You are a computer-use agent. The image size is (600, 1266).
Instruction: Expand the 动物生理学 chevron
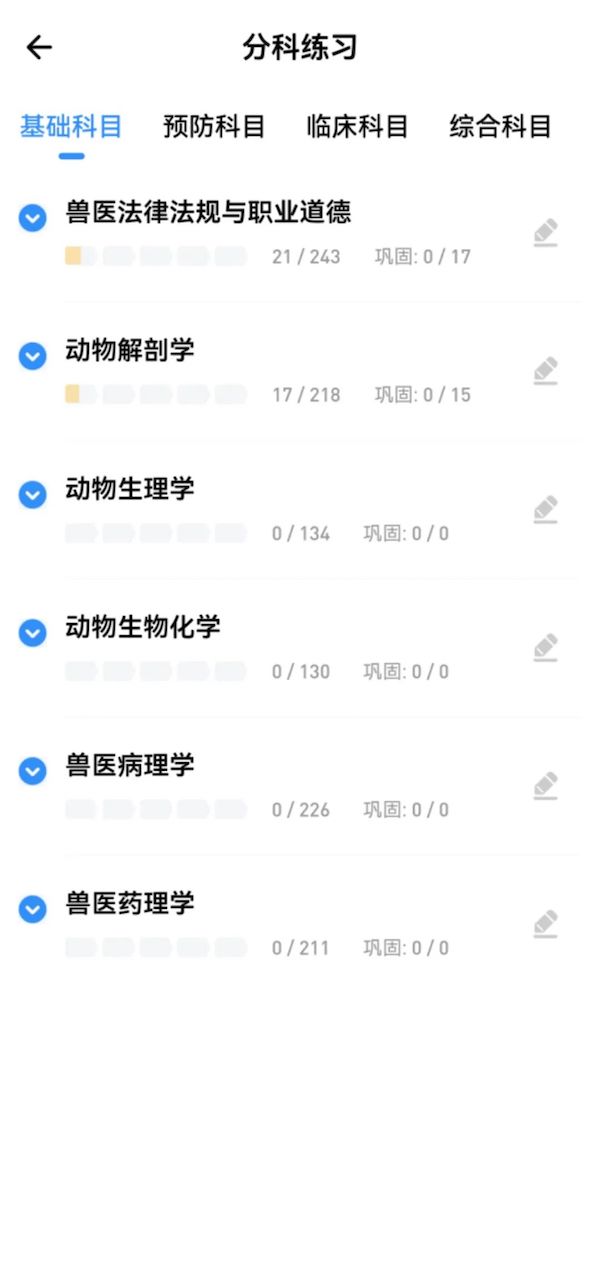[x=33, y=494]
